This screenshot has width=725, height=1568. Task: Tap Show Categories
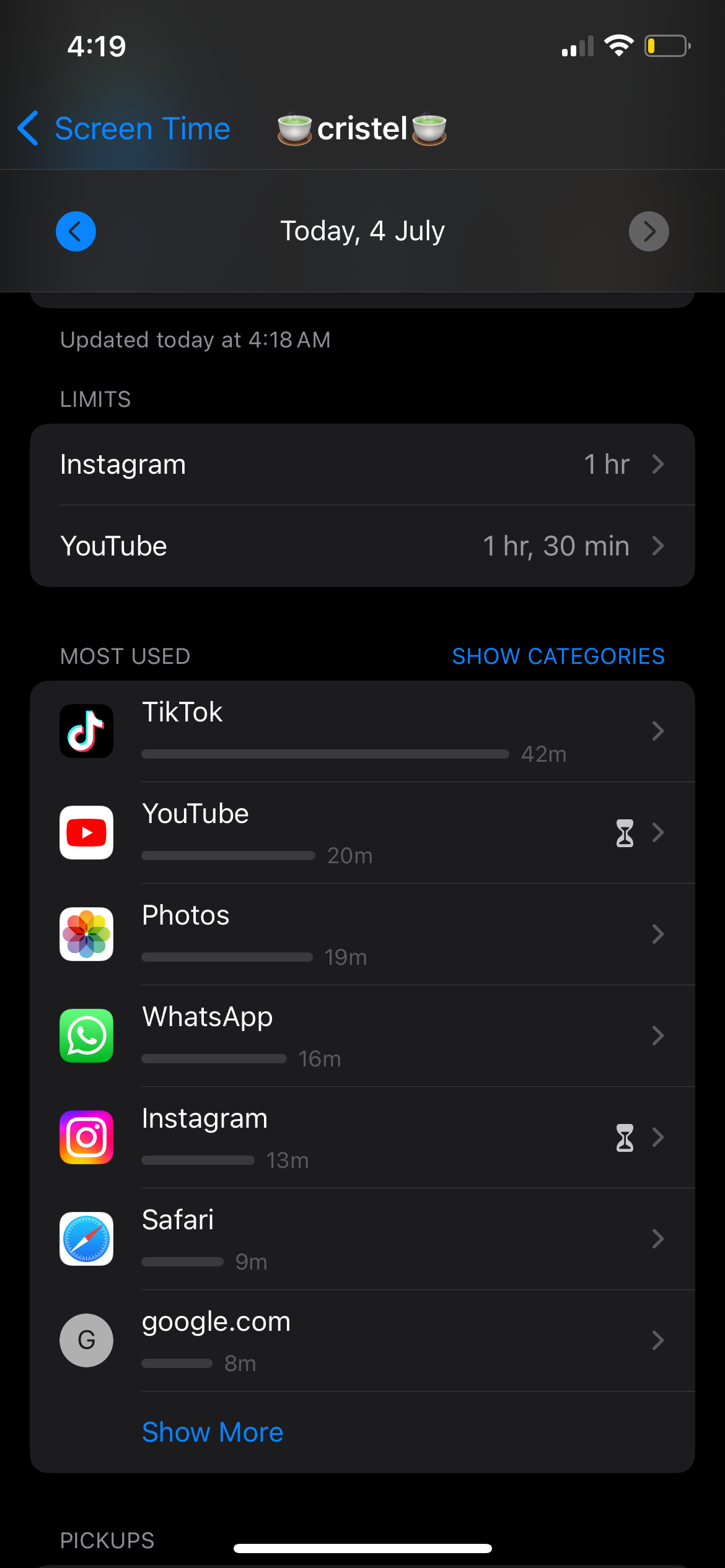coord(558,656)
